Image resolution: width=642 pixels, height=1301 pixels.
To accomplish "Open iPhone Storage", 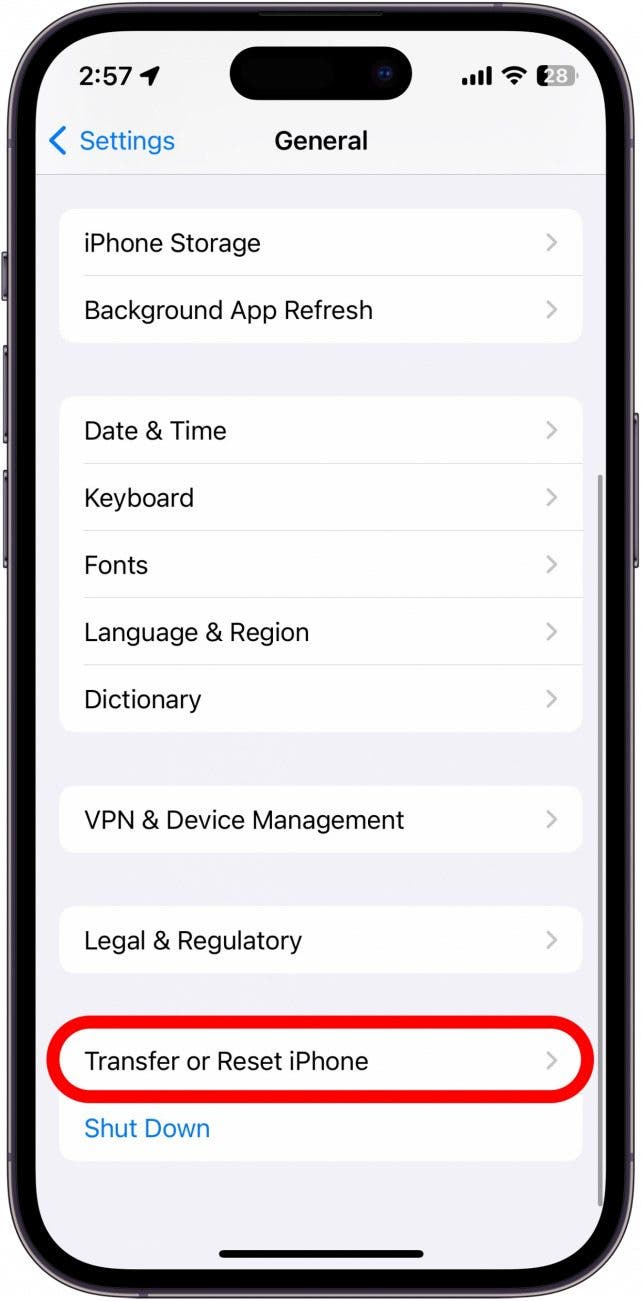I will [x=320, y=243].
